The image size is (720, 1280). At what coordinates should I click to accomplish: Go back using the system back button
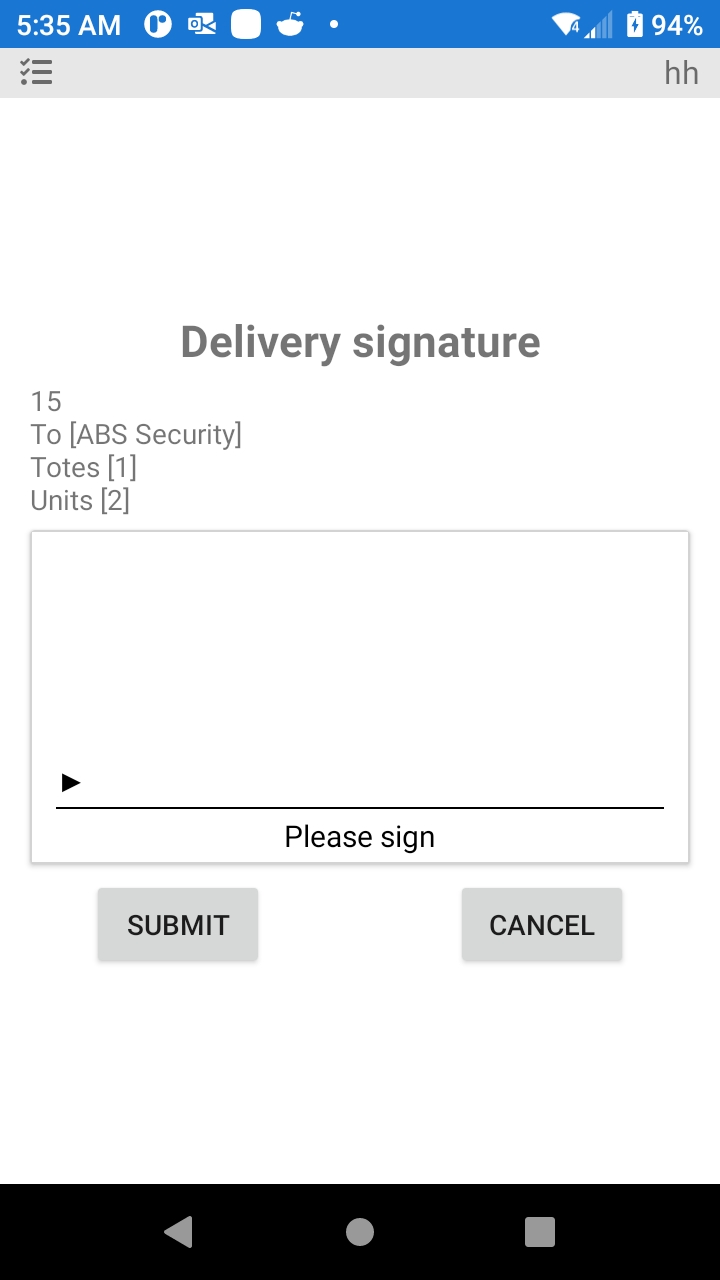[x=178, y=1232]
